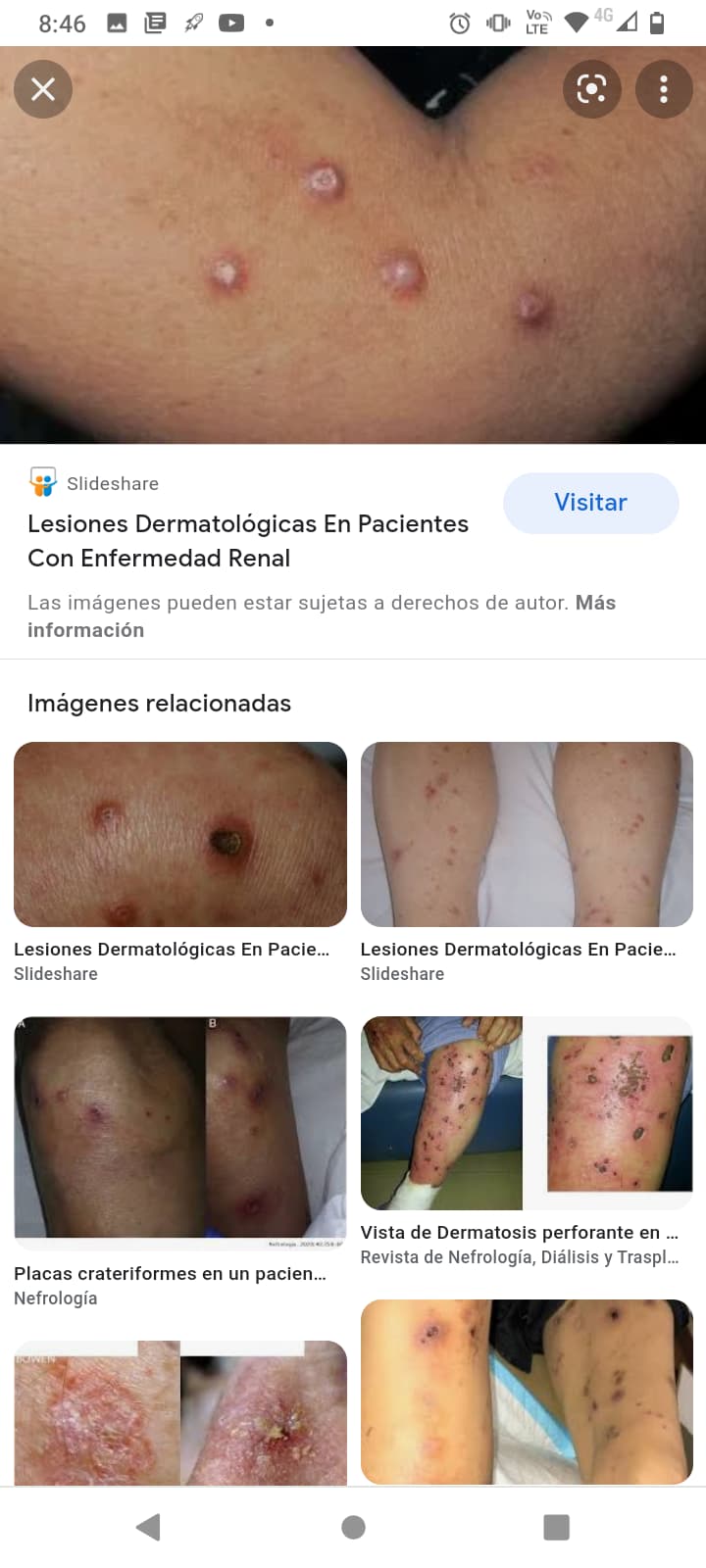Go back using system back button
Screen dimensions: 706x1568
(x=149, y=1527)
